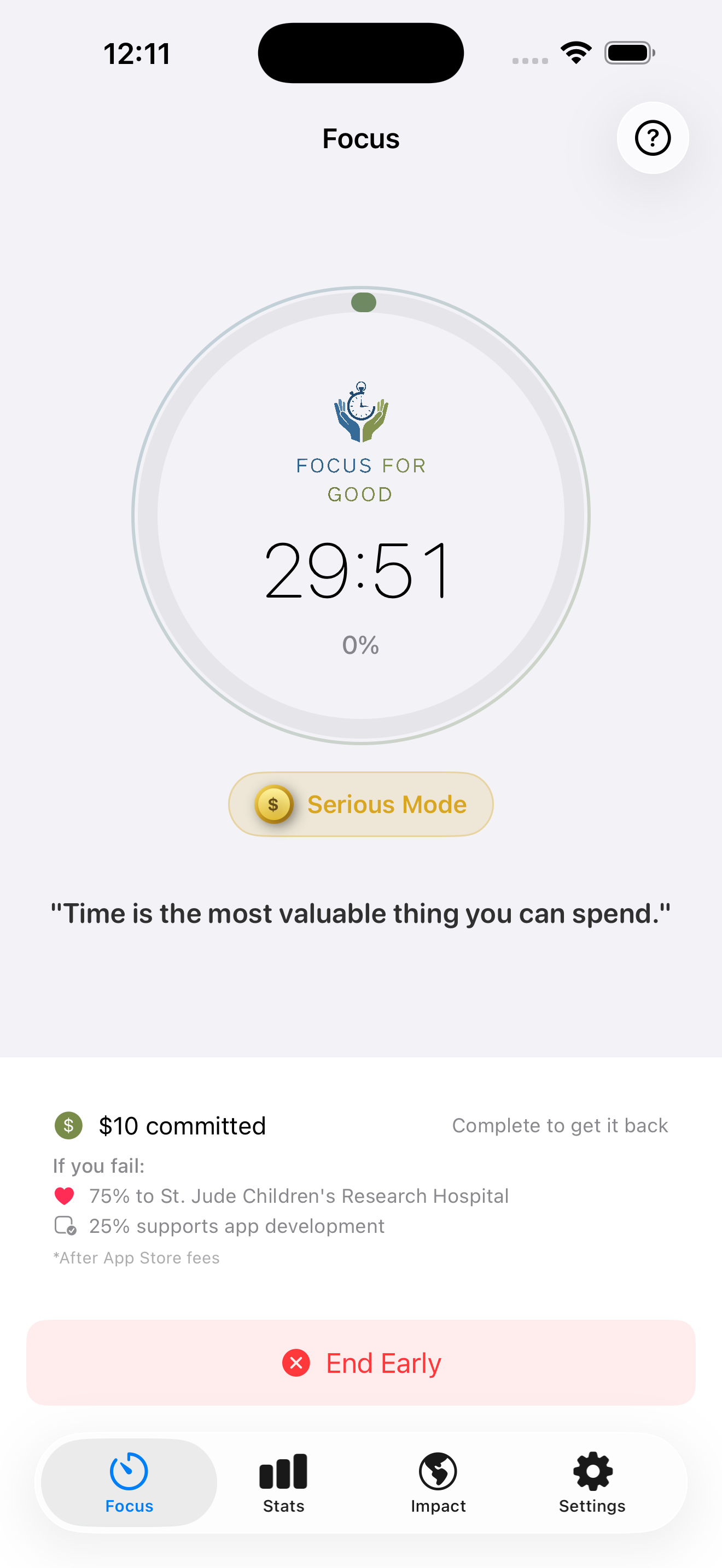Viewport: 722px width, 1568px height.
Task: Tap the red X icon inside End Early
Action: (296, 1364)
